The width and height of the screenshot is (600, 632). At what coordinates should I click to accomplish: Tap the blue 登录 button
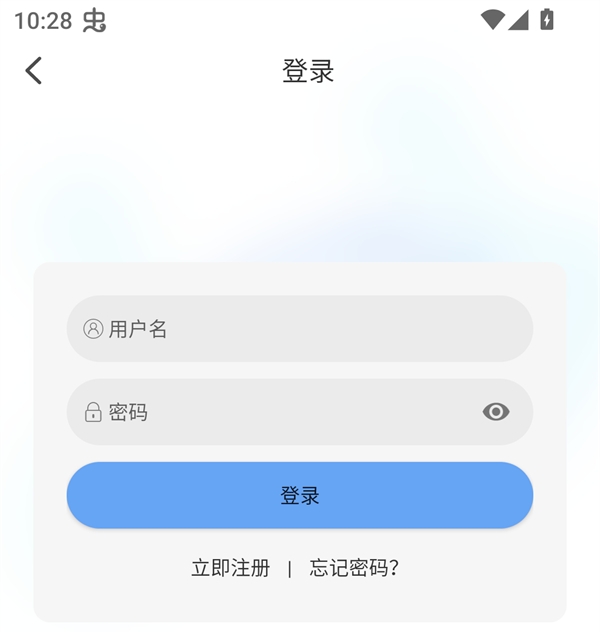coord(300,495)
